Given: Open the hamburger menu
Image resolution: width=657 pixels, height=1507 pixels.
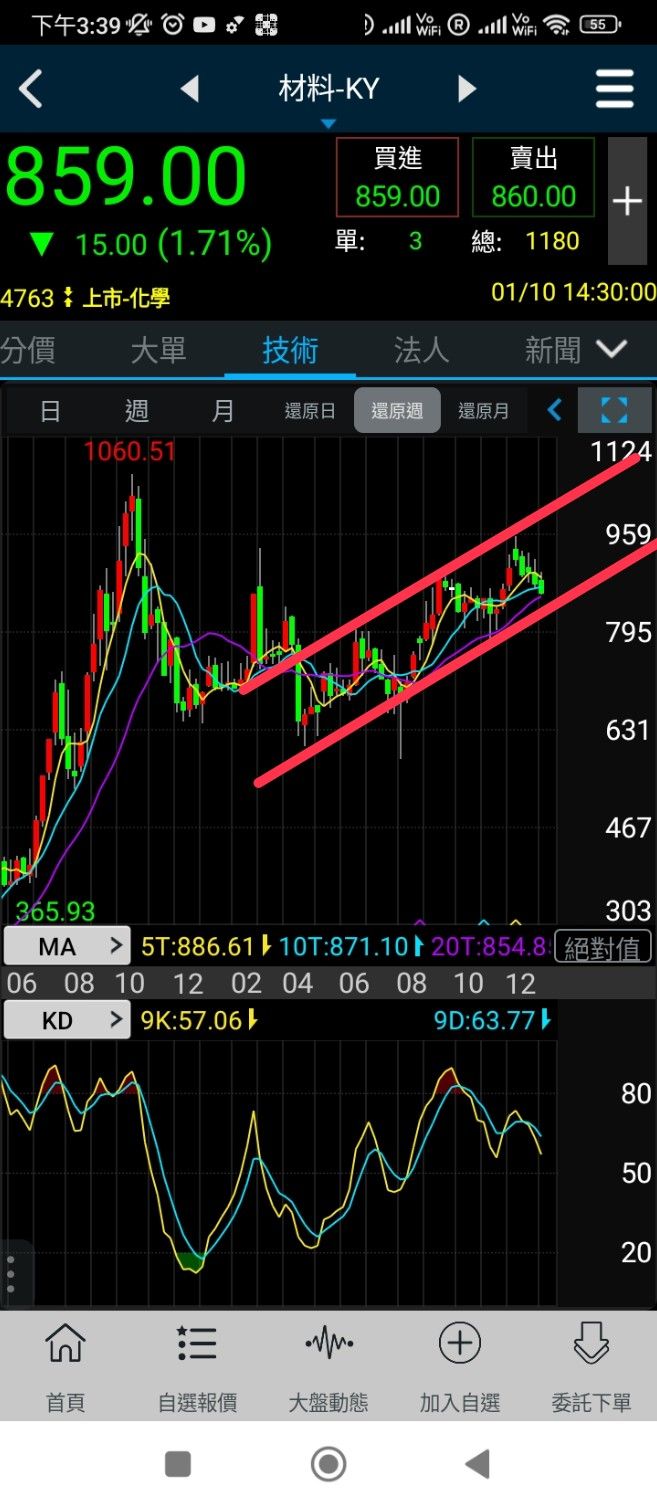Looking at the screenshot, I should pos(614,90).
